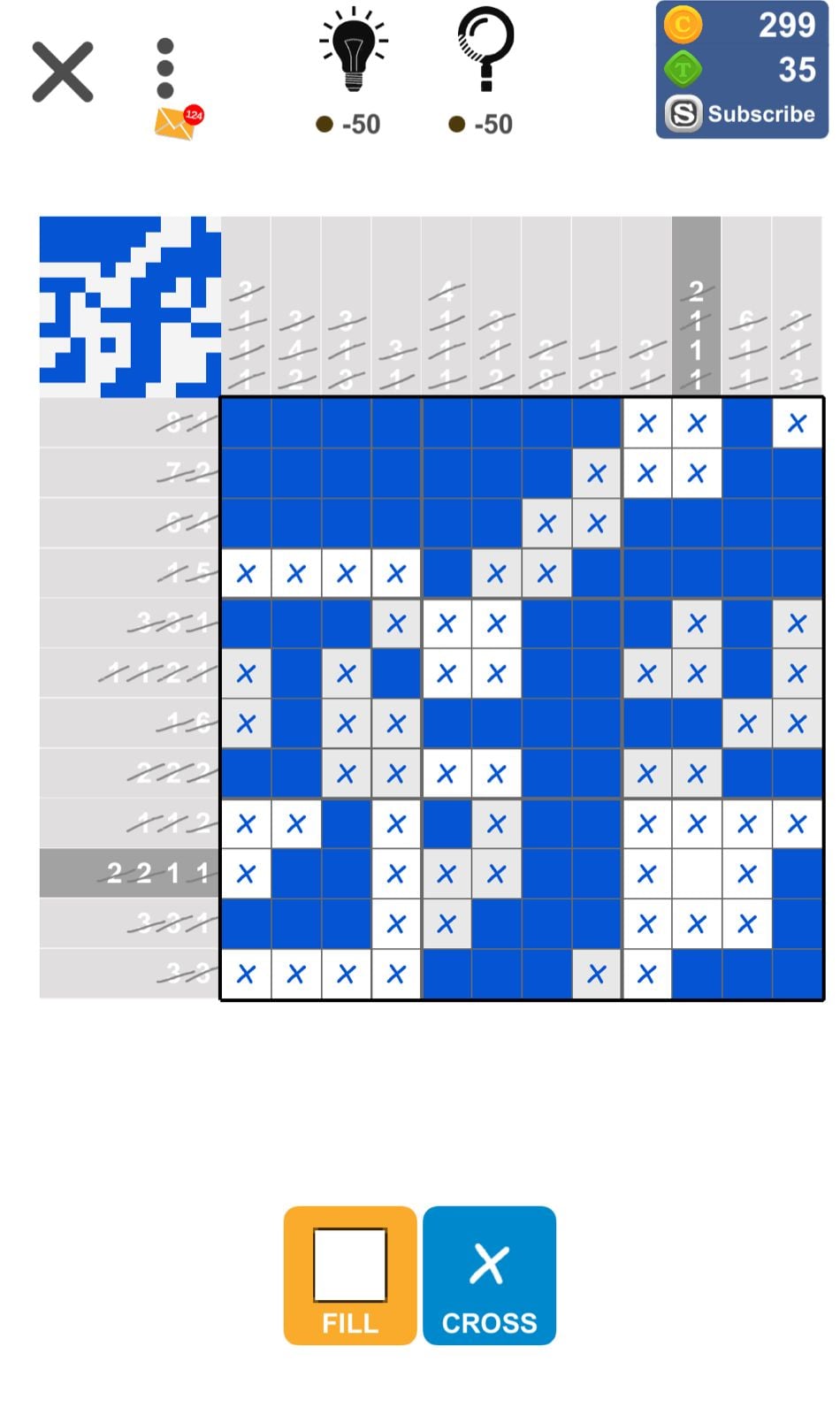840x1415 pixels.
Task: Open the three-dot overflow menu
Action: coord(165,68)
